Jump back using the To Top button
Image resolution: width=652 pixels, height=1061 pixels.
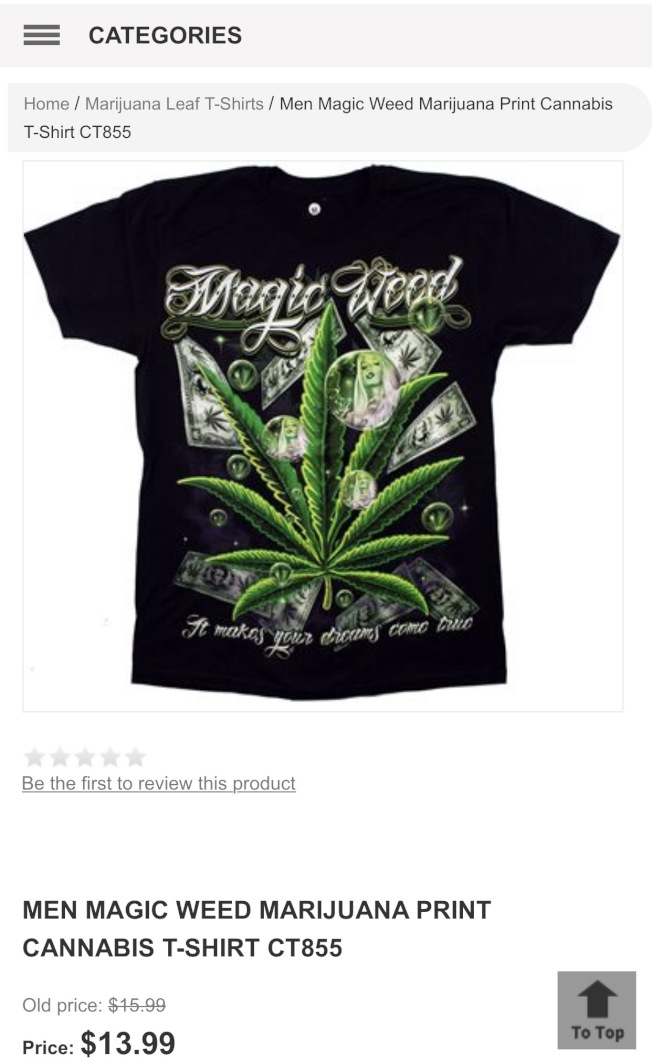point(596,1010)
